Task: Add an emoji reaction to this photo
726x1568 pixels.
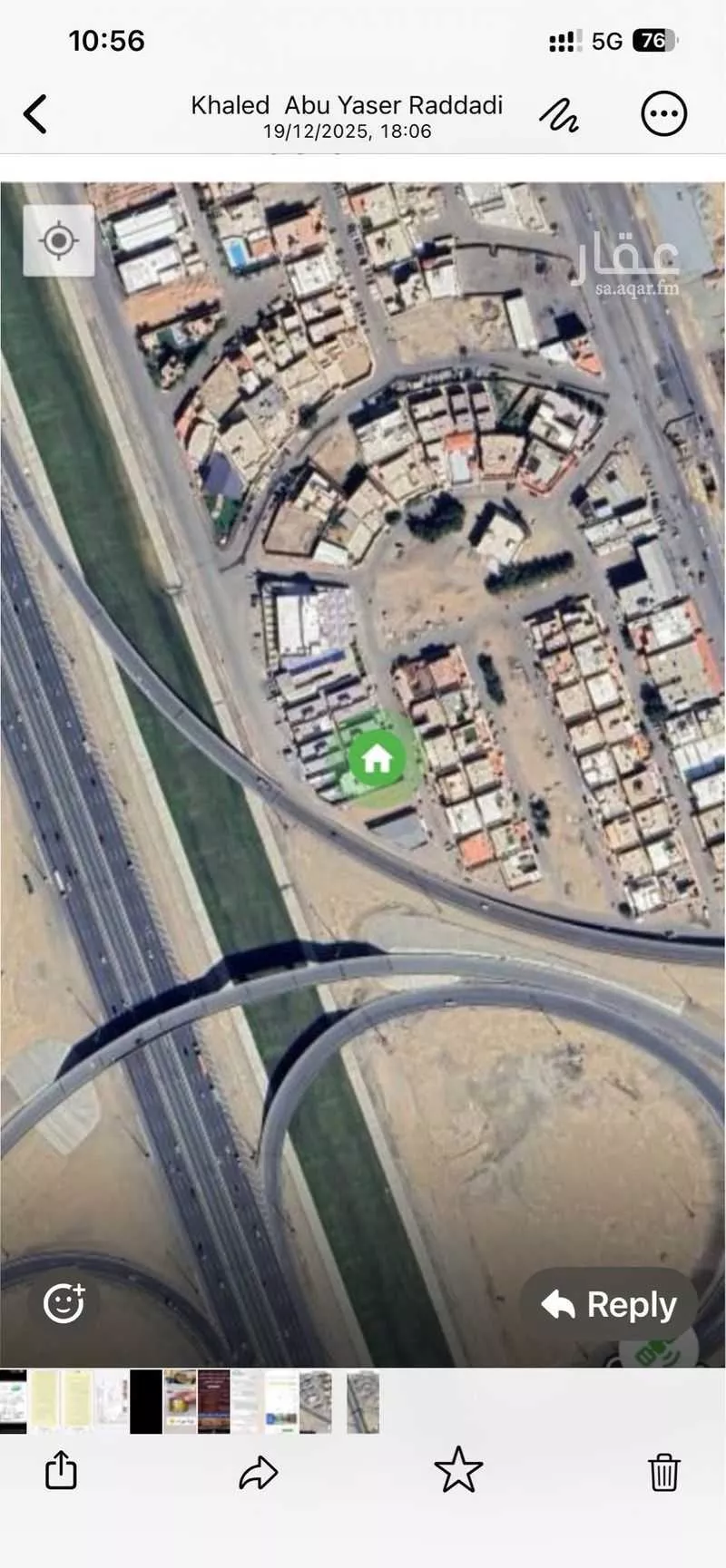Action: pyautogui.click(x=64, y=1303)
